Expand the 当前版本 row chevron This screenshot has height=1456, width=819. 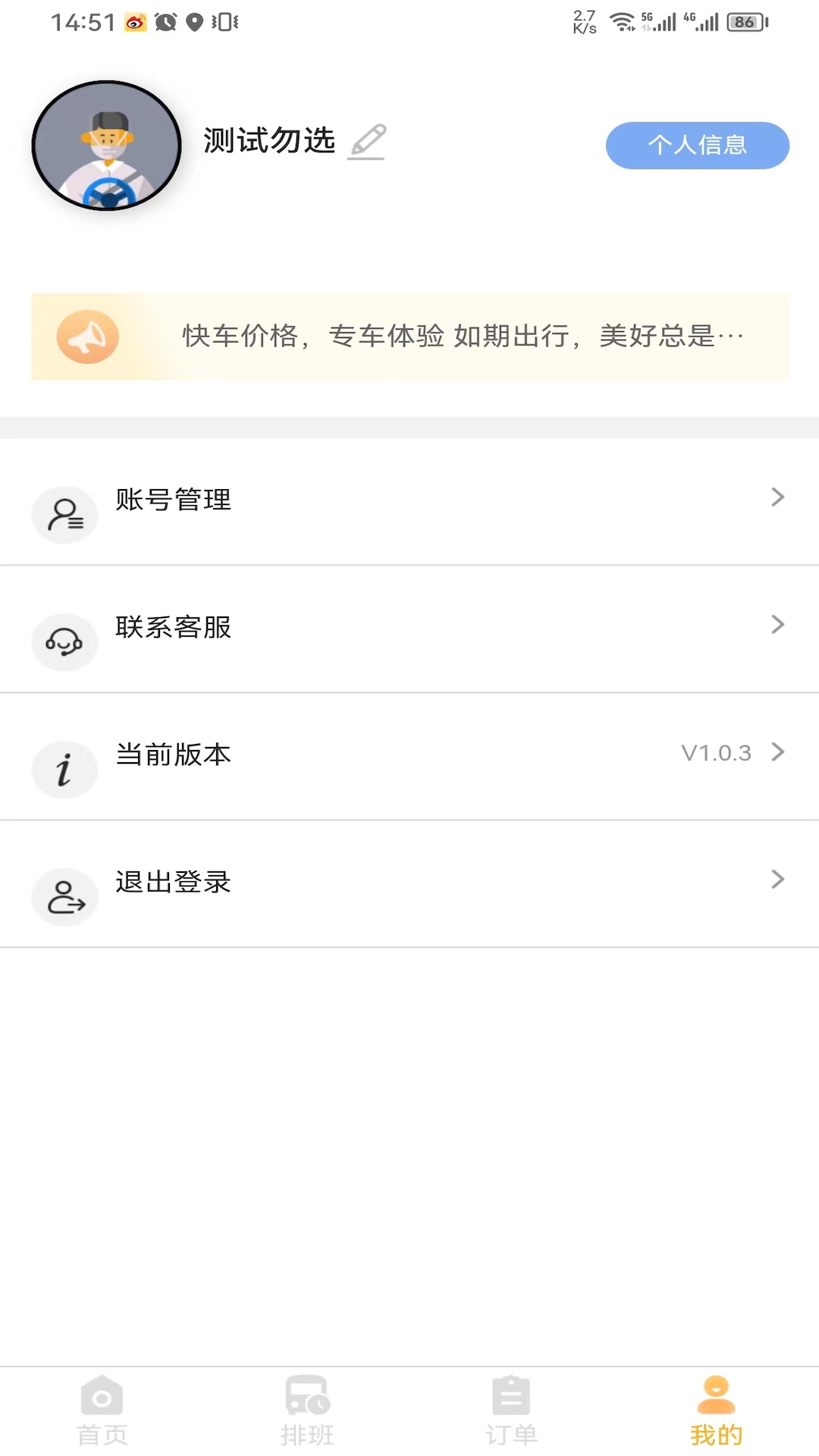(x=778, y=752)
